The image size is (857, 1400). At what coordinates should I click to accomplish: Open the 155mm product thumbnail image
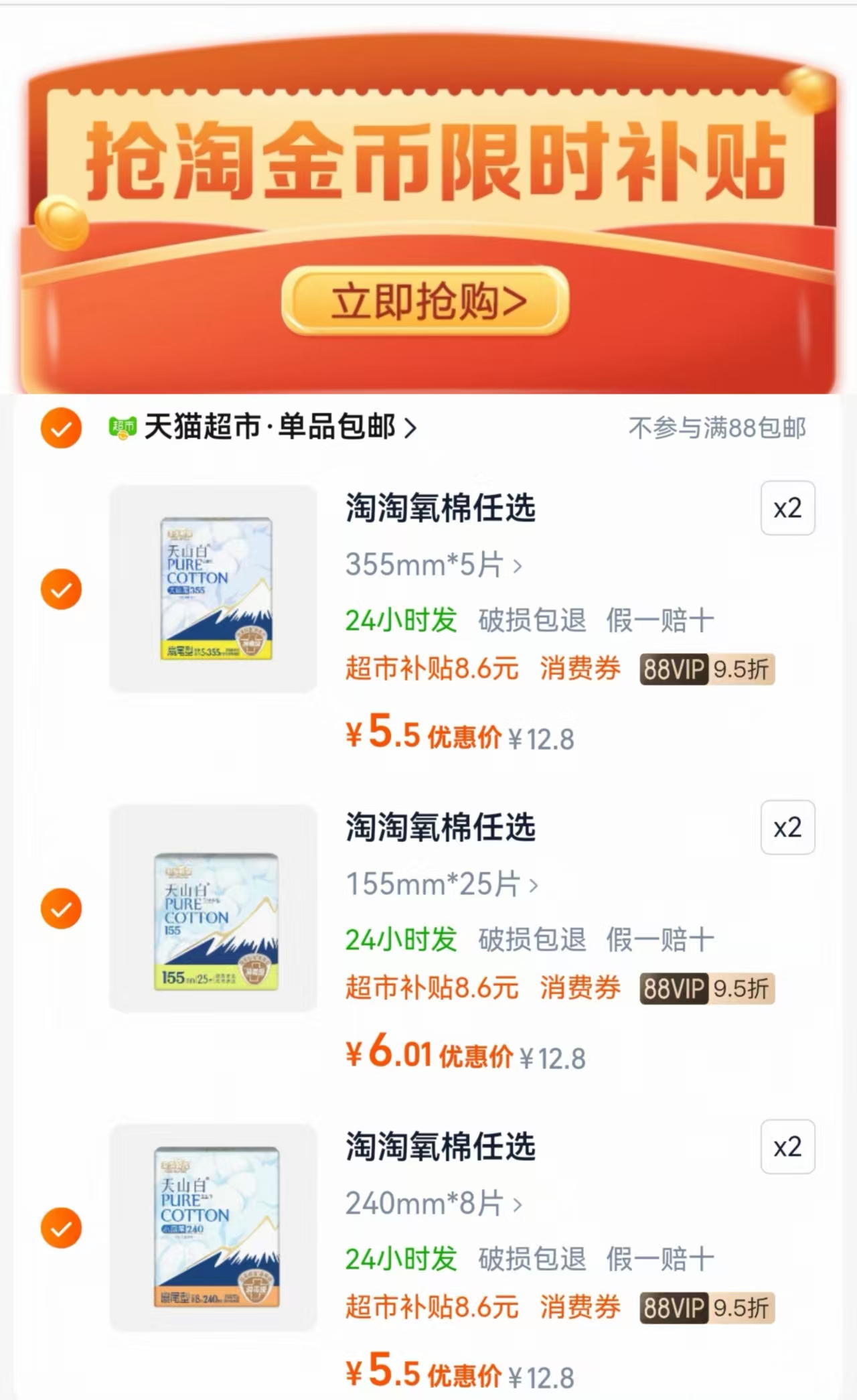click(x=213, y=909)
